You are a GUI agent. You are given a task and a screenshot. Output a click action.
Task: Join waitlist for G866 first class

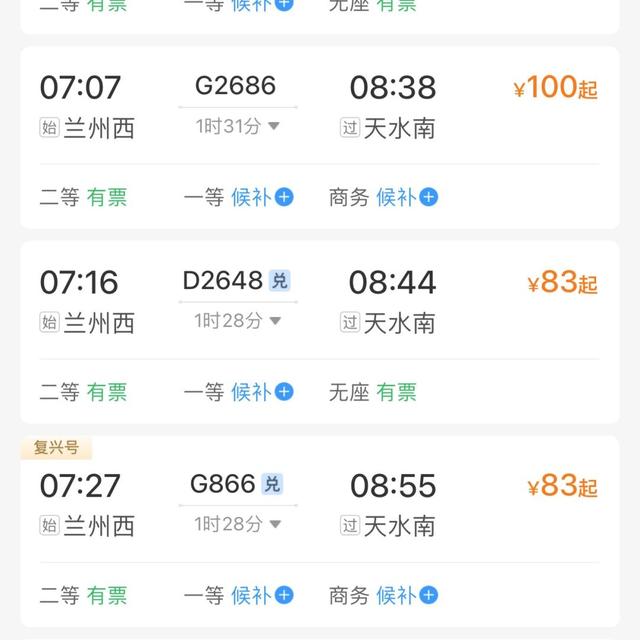click(x=262, y=595)
